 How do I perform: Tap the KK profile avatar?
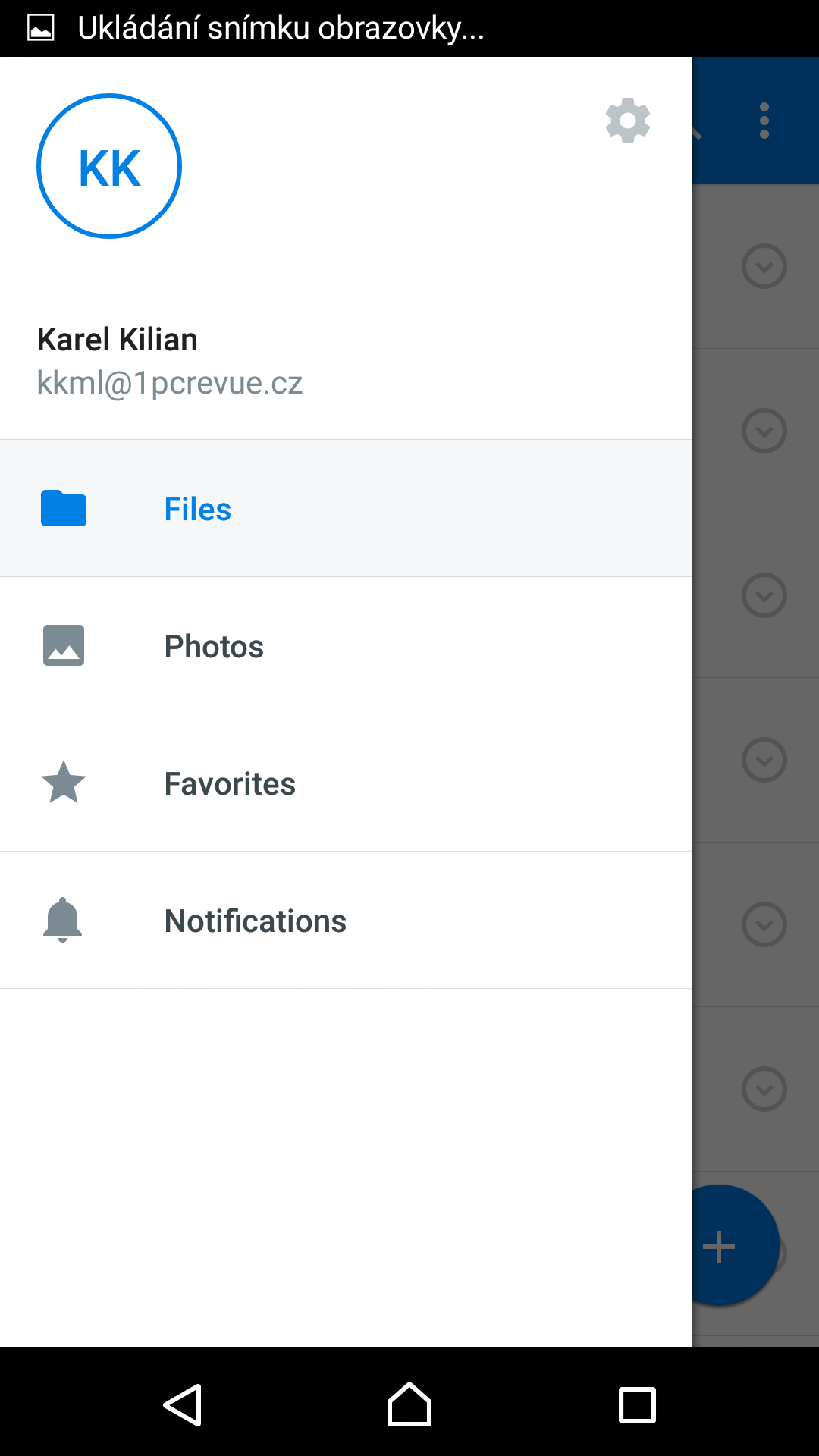pos(109,166)
